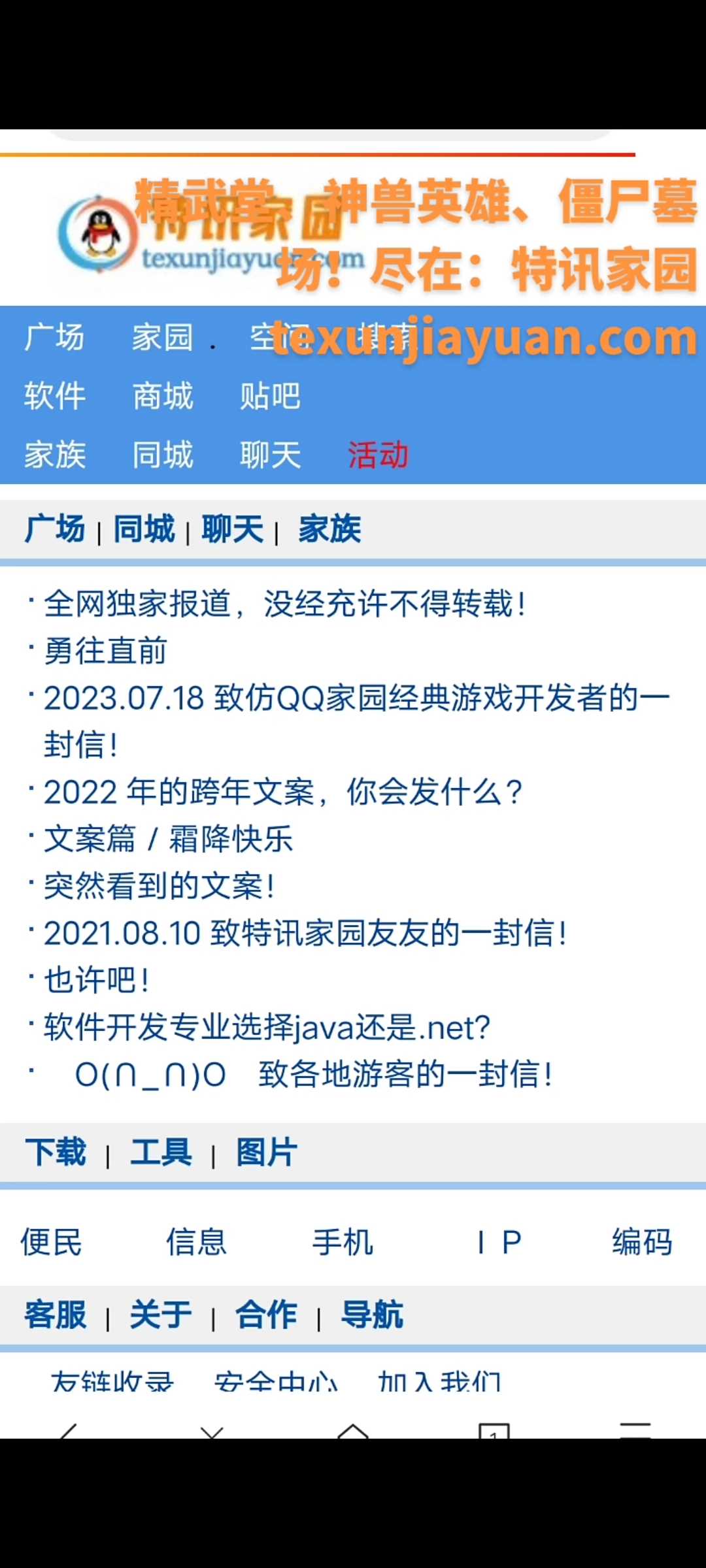
Task: Go to the 商城 section
Action: point(163,396)
